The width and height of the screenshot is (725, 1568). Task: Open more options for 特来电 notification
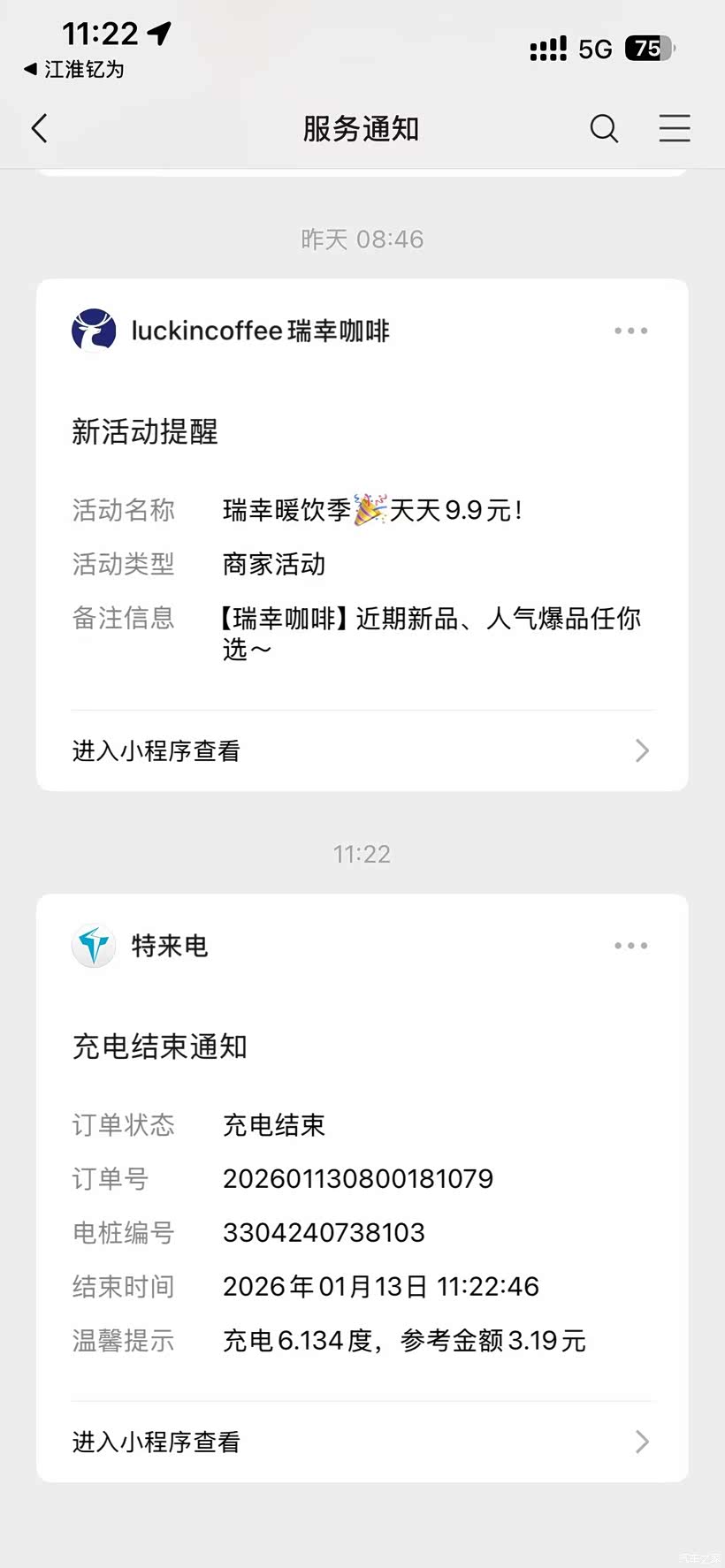(630, 946)
